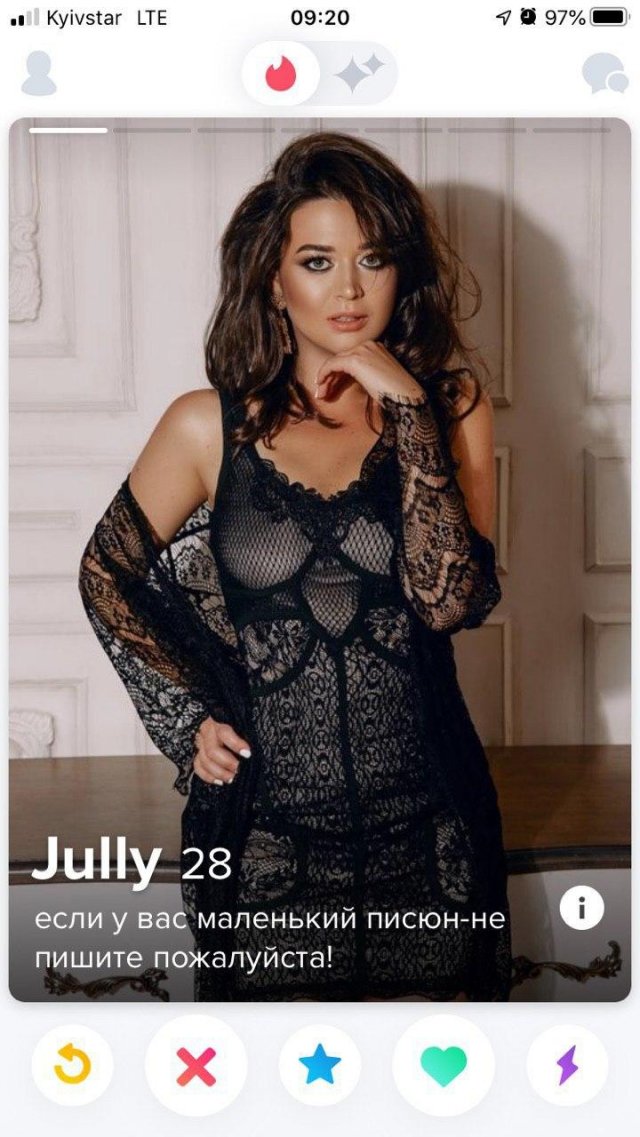Open Jully's profile photo card
The width and height of the screenshot is (640, 1137).
(x=320, y=500)
